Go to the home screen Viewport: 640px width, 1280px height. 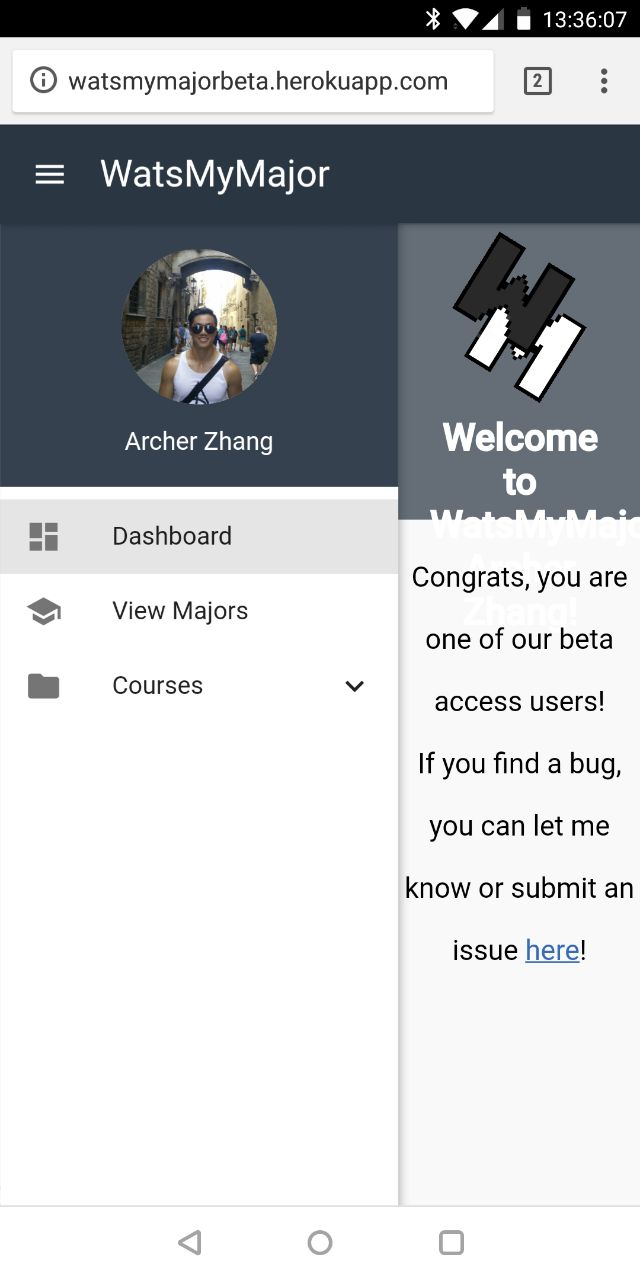coord(320,1242)
